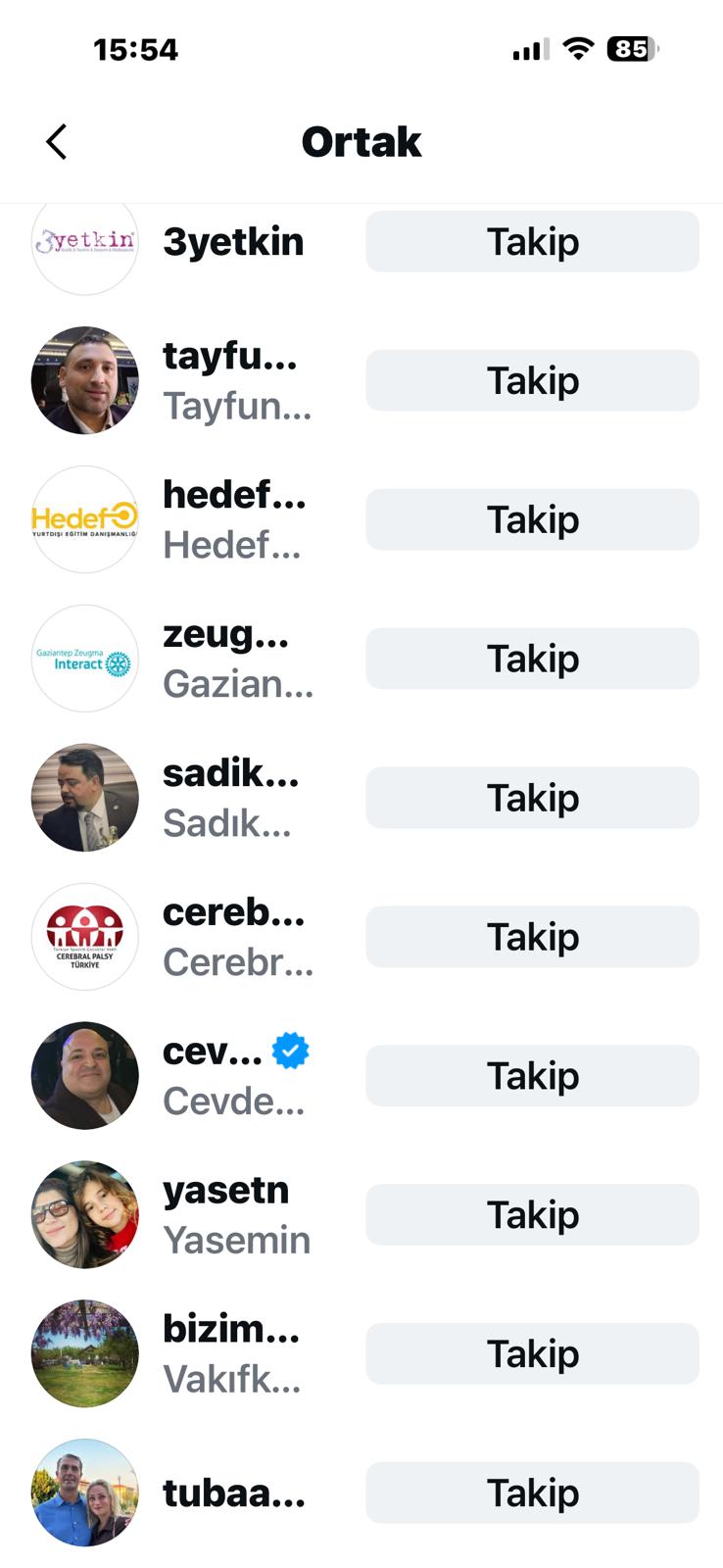
Task: Tap Takip beside the Hedef account
Action: [x=532, y=519]
